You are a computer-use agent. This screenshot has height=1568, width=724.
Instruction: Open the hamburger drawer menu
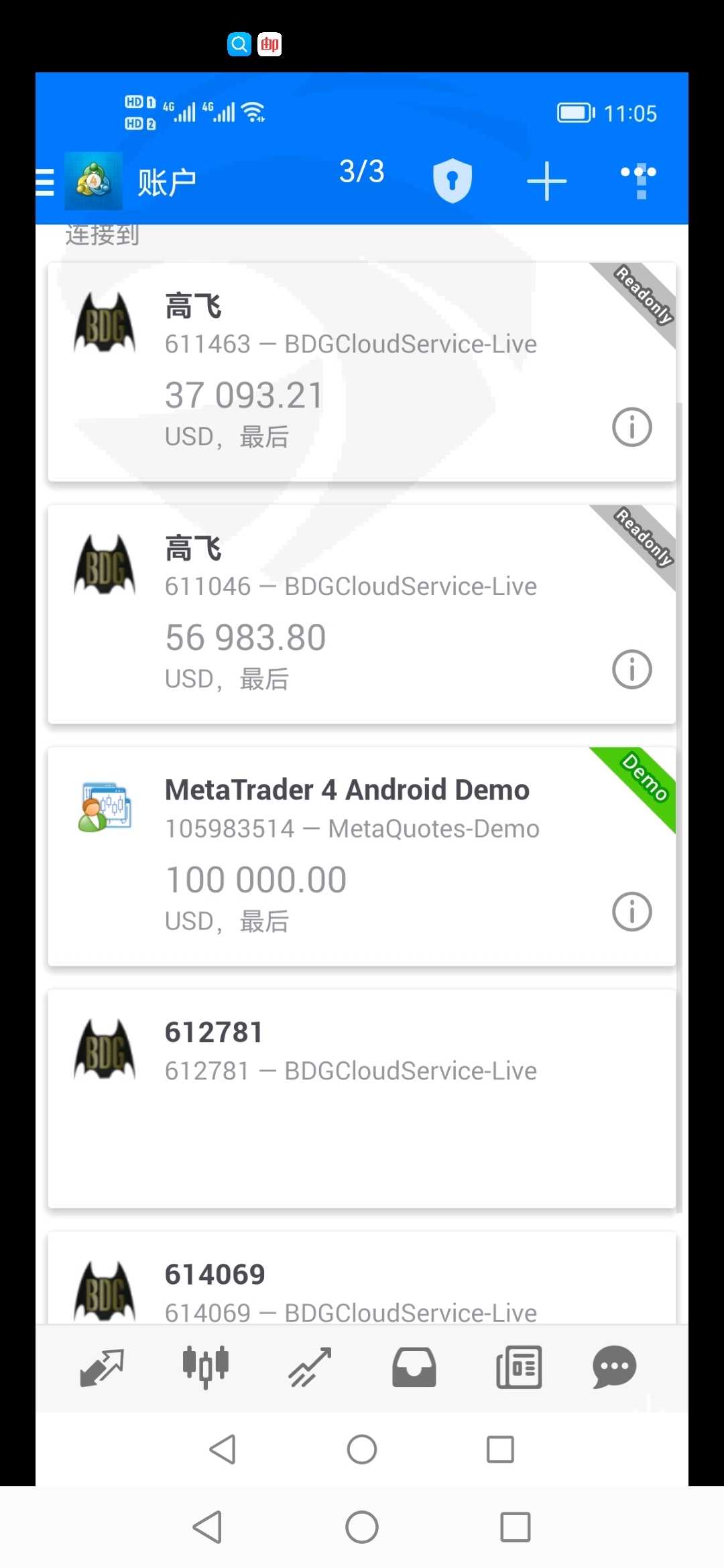tap(44, 182)
